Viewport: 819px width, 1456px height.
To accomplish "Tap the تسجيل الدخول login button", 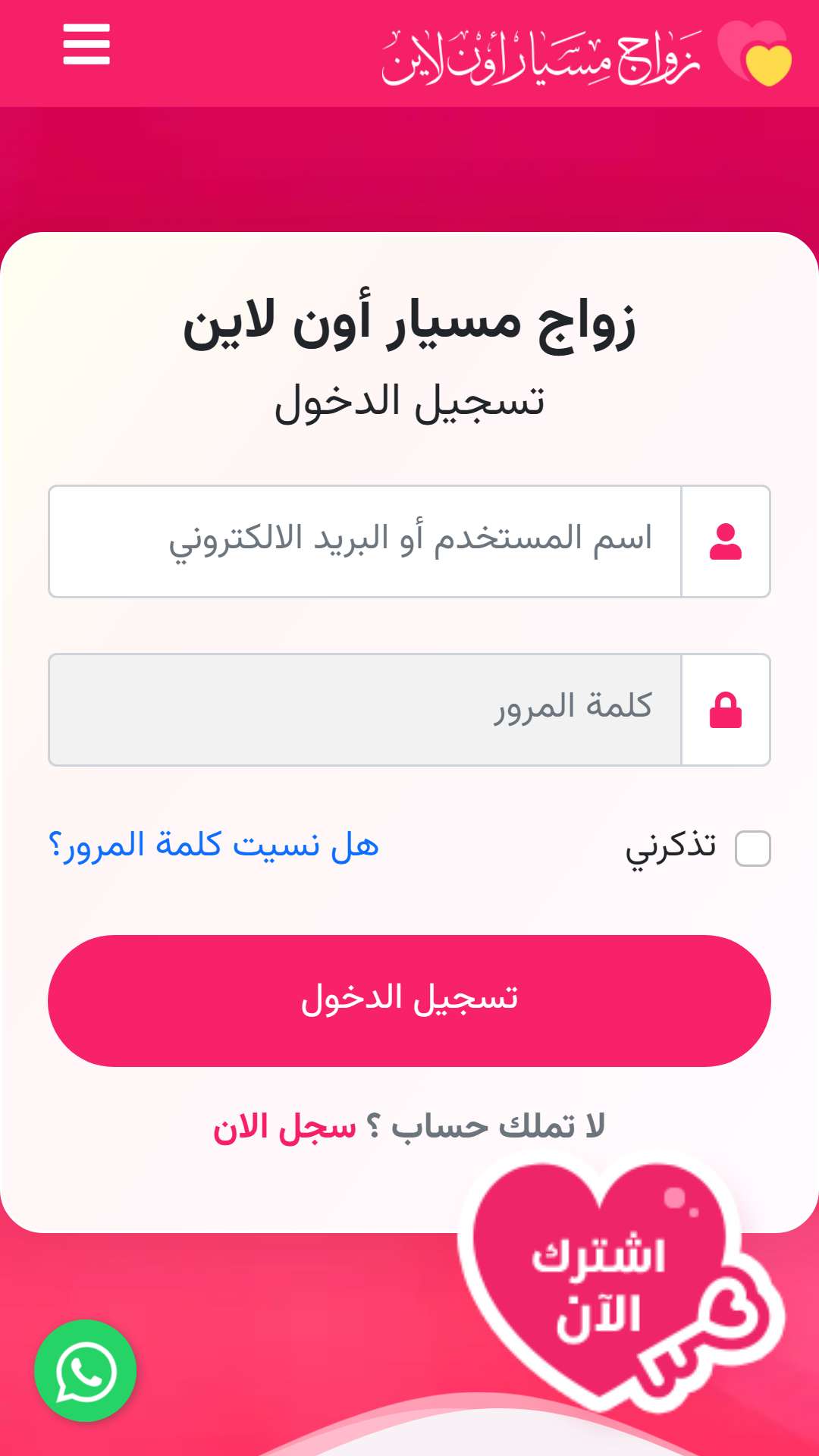I will pos(409,1000).
